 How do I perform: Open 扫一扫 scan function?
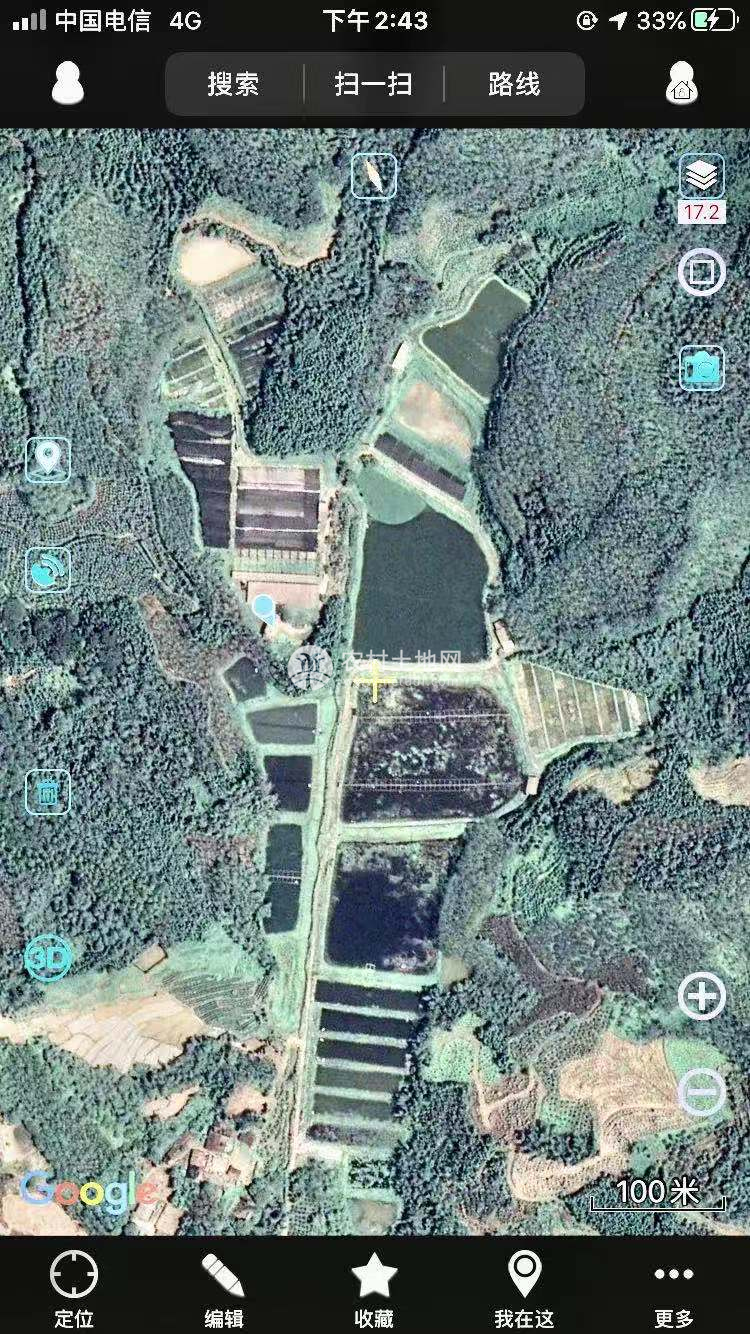coord(373,84)
